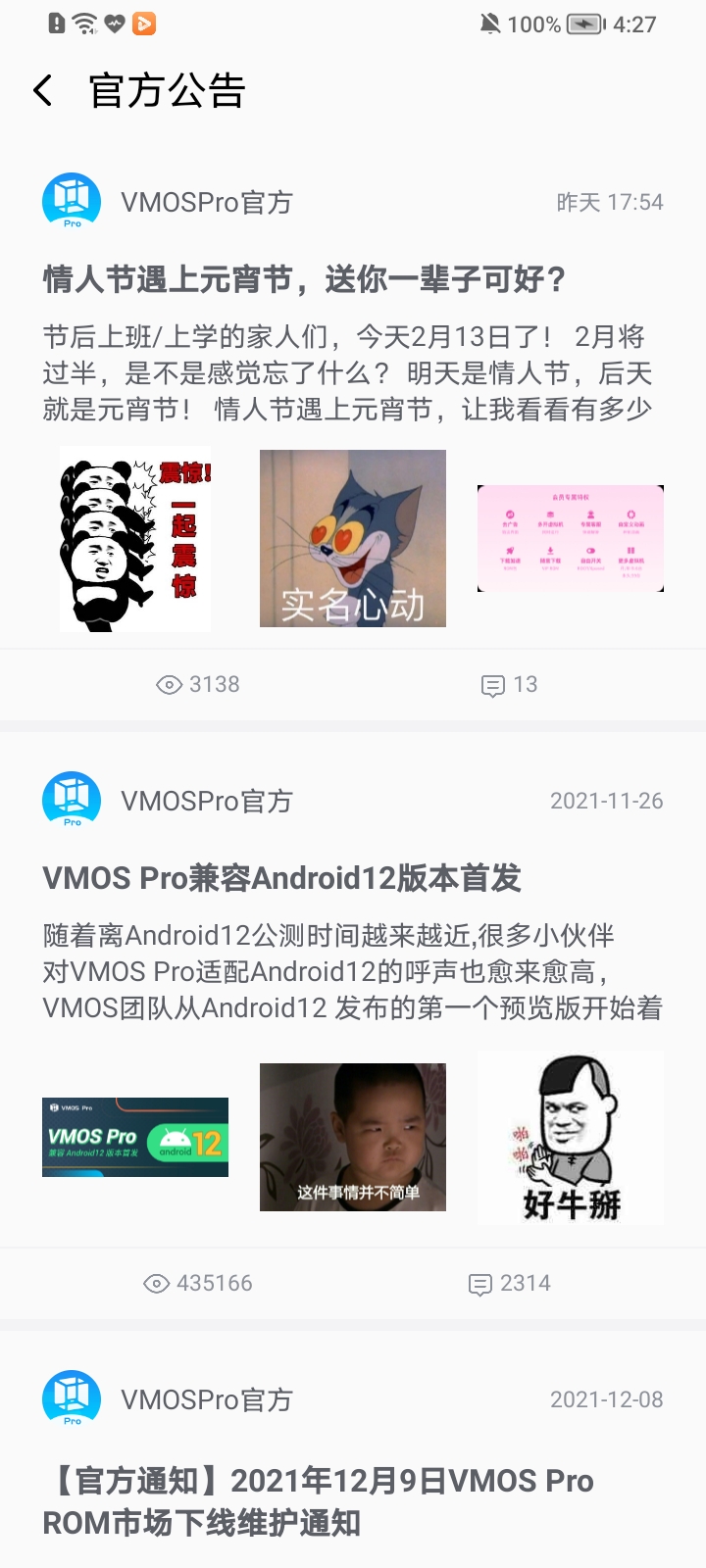The width and height of the screenshot is (706, 1568).
Task: Open the panda 震惊 image in first post
Action: [135, 539]
